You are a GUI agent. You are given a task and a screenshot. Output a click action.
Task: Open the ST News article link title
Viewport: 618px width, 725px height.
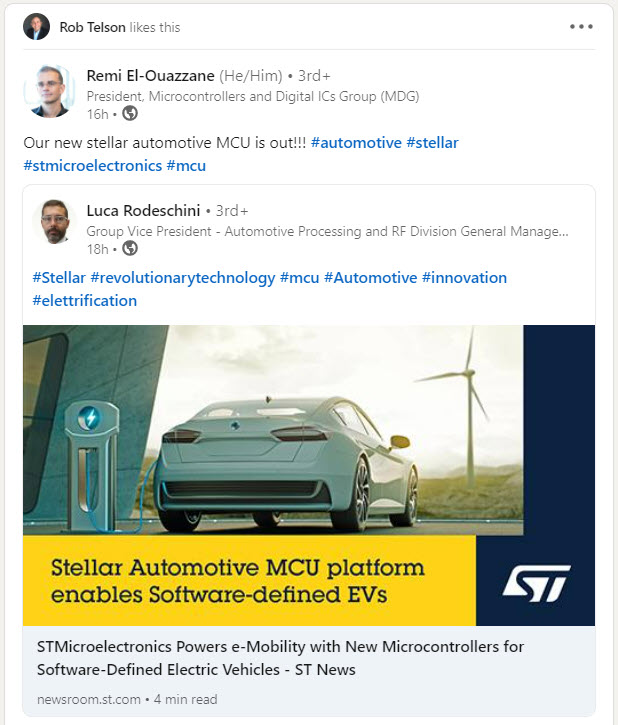click(280, 657)
